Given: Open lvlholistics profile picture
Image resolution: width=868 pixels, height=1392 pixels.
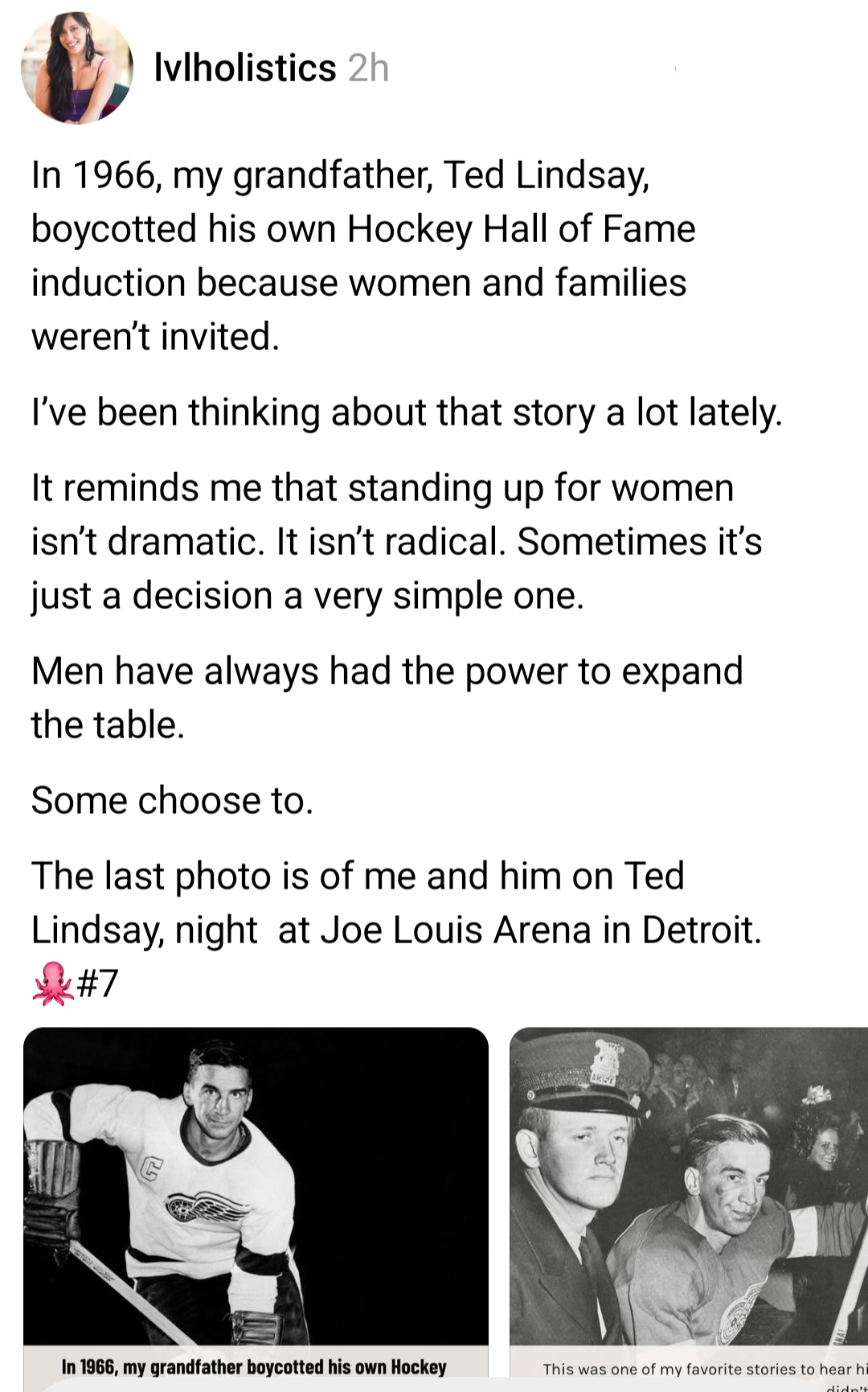Looking at the screenshot, I should [x=77, y=68].
